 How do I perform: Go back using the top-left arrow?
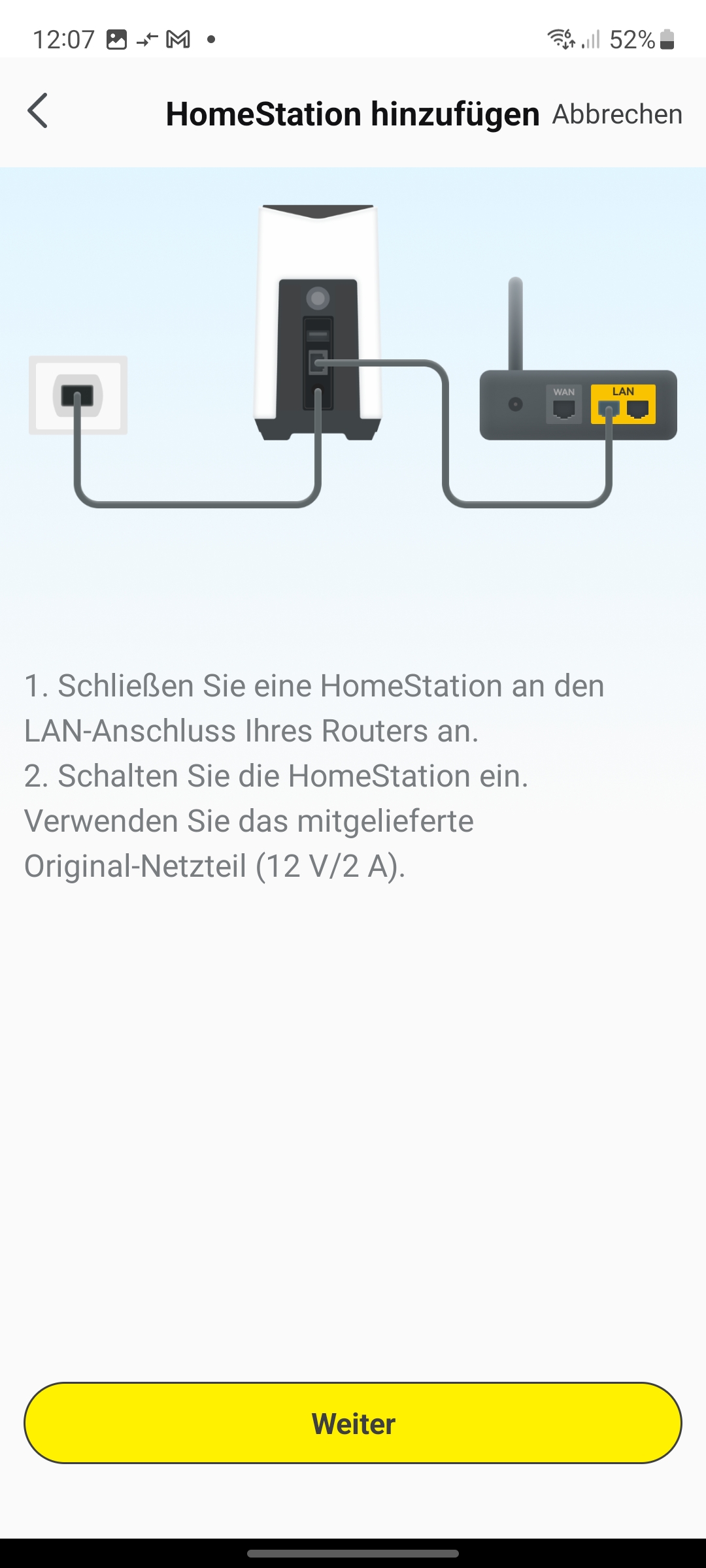coord(38,111)
